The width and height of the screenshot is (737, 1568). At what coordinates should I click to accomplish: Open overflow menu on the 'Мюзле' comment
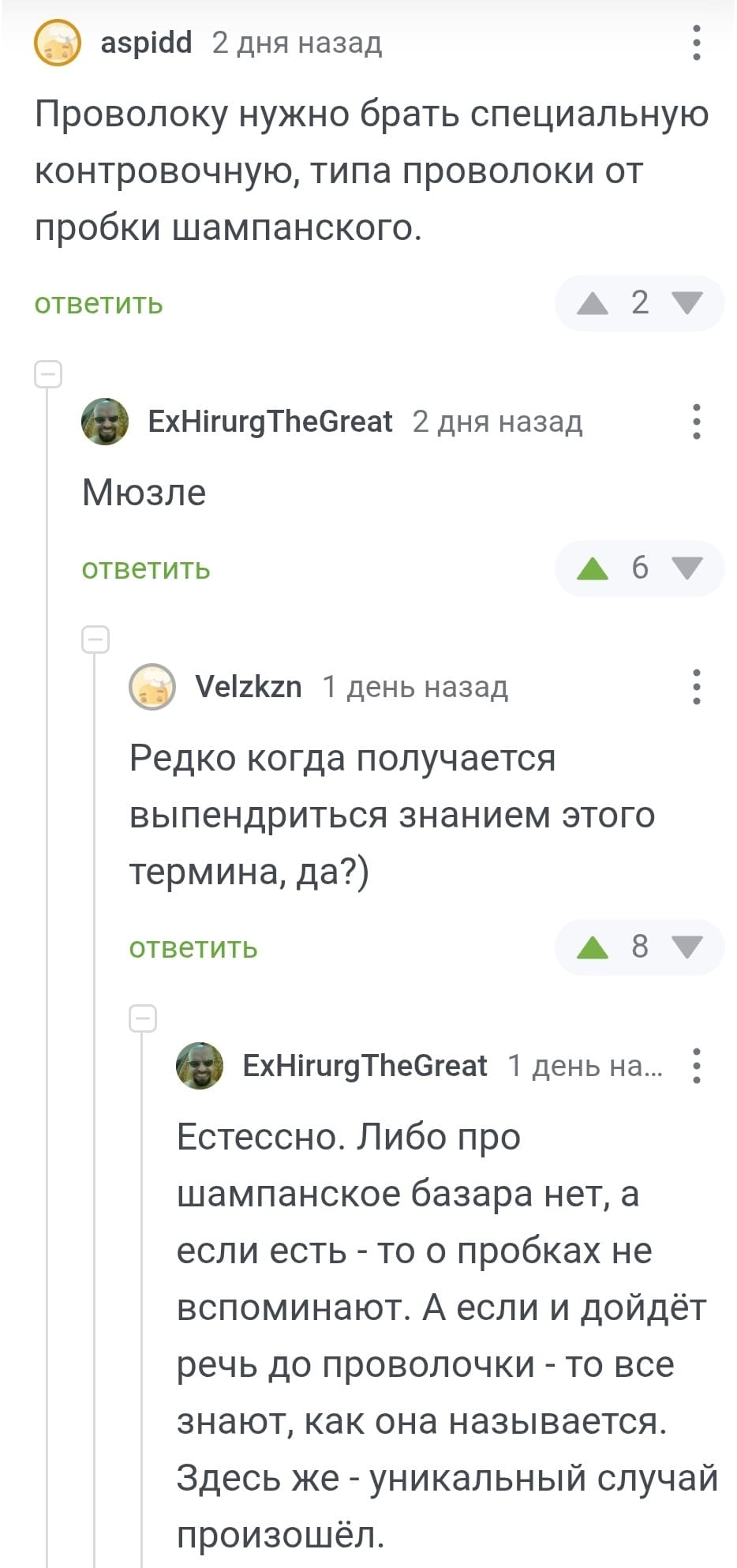click(696, 422)
